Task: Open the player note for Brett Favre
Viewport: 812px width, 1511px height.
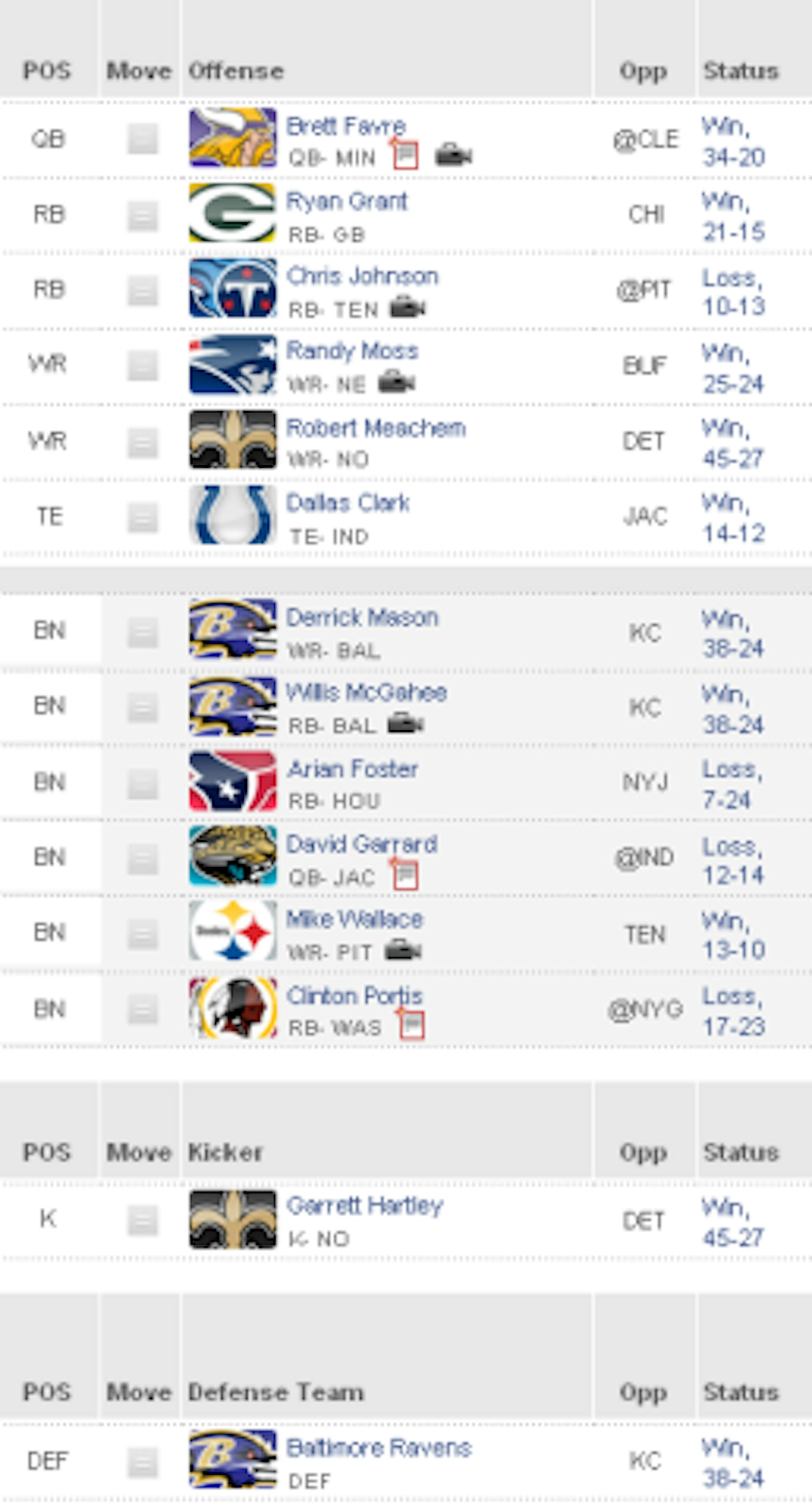Action: [405, 155]
